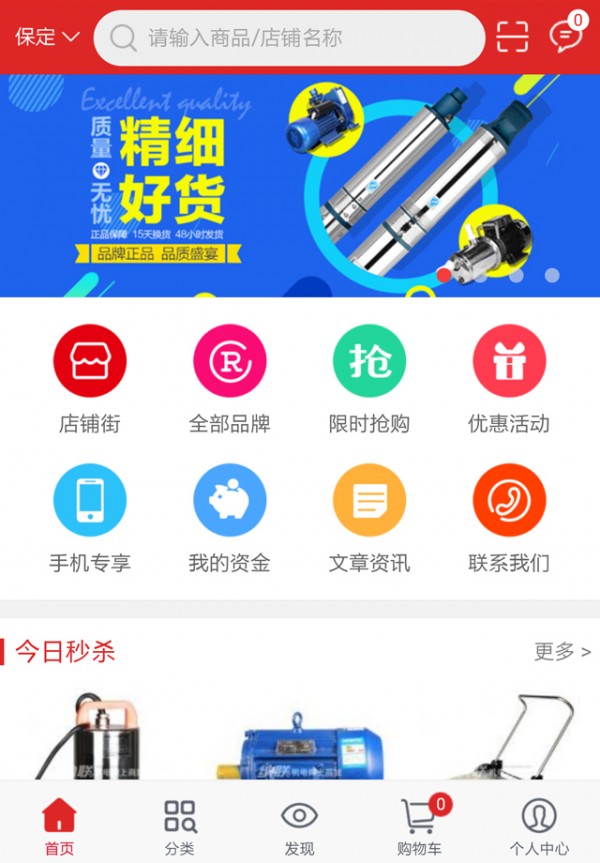Open 优惠活动 promotions
This screenshot has height=863, width=600.
(509, 378)
